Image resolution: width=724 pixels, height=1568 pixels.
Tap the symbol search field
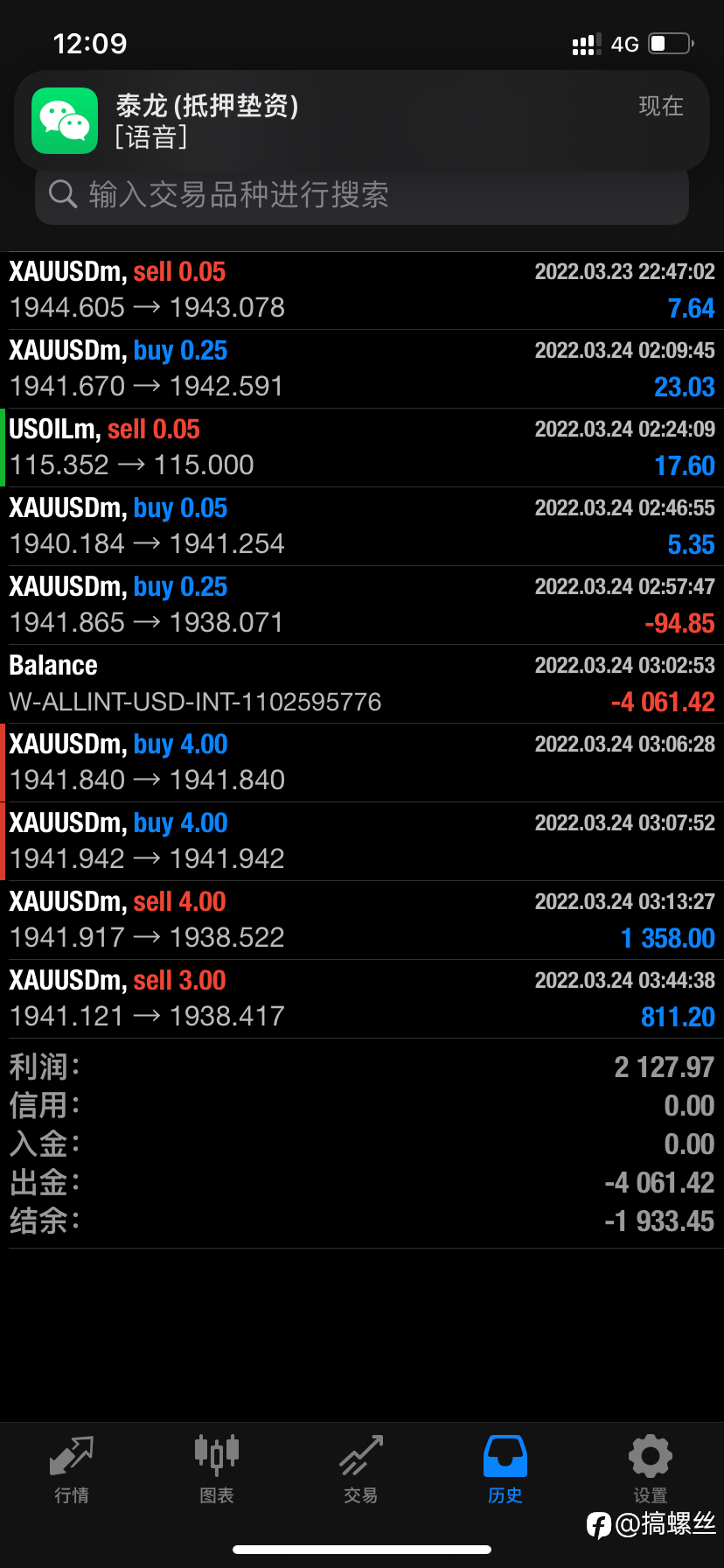click(361, 195)
